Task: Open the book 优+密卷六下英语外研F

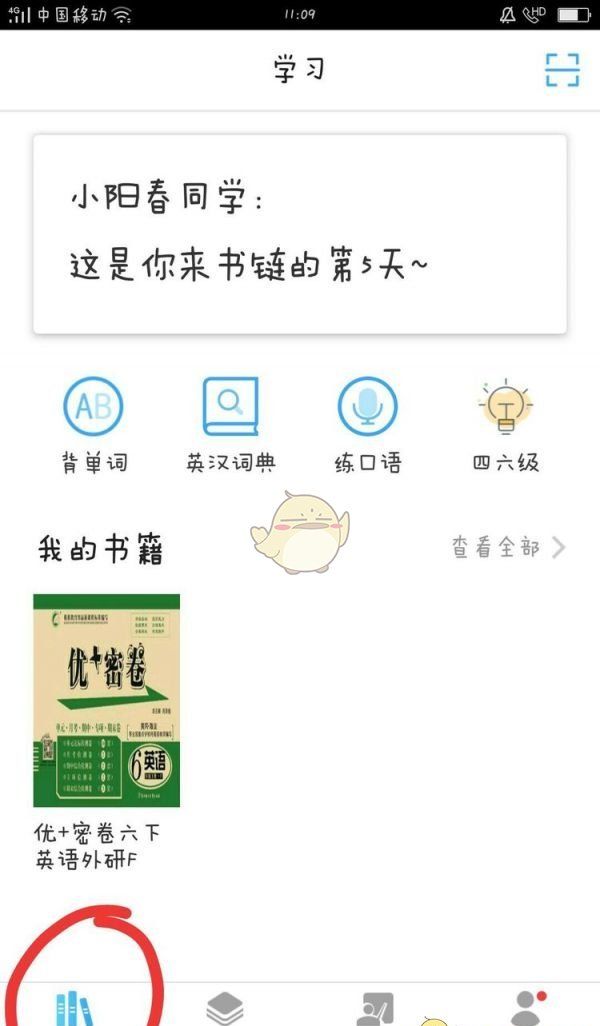Action: pyautogui.click(x=107, y=700)
